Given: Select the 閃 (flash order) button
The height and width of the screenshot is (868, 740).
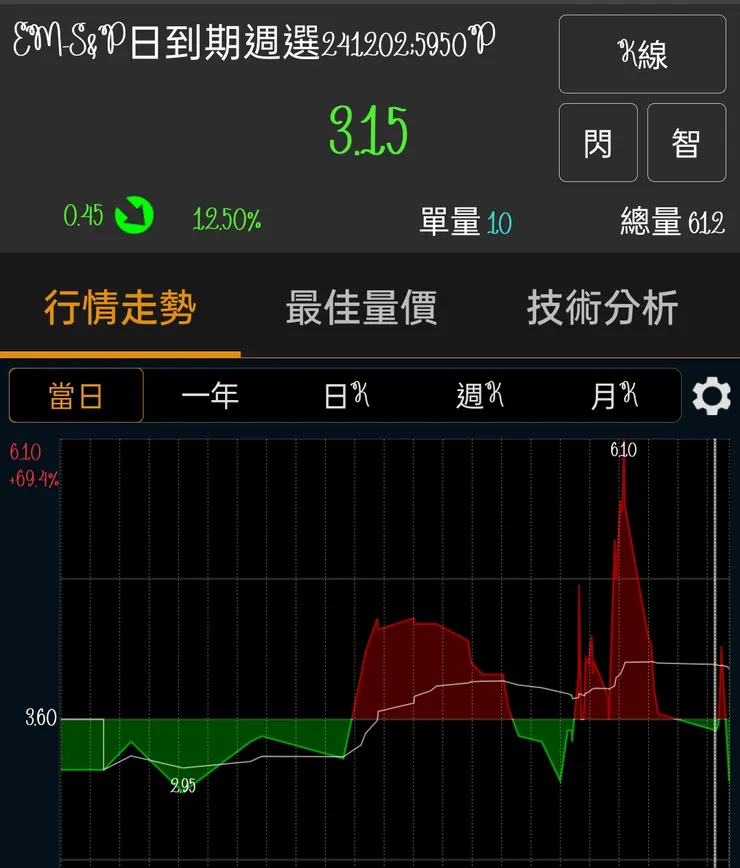Looking at the screenshot, I should [597, 141].
